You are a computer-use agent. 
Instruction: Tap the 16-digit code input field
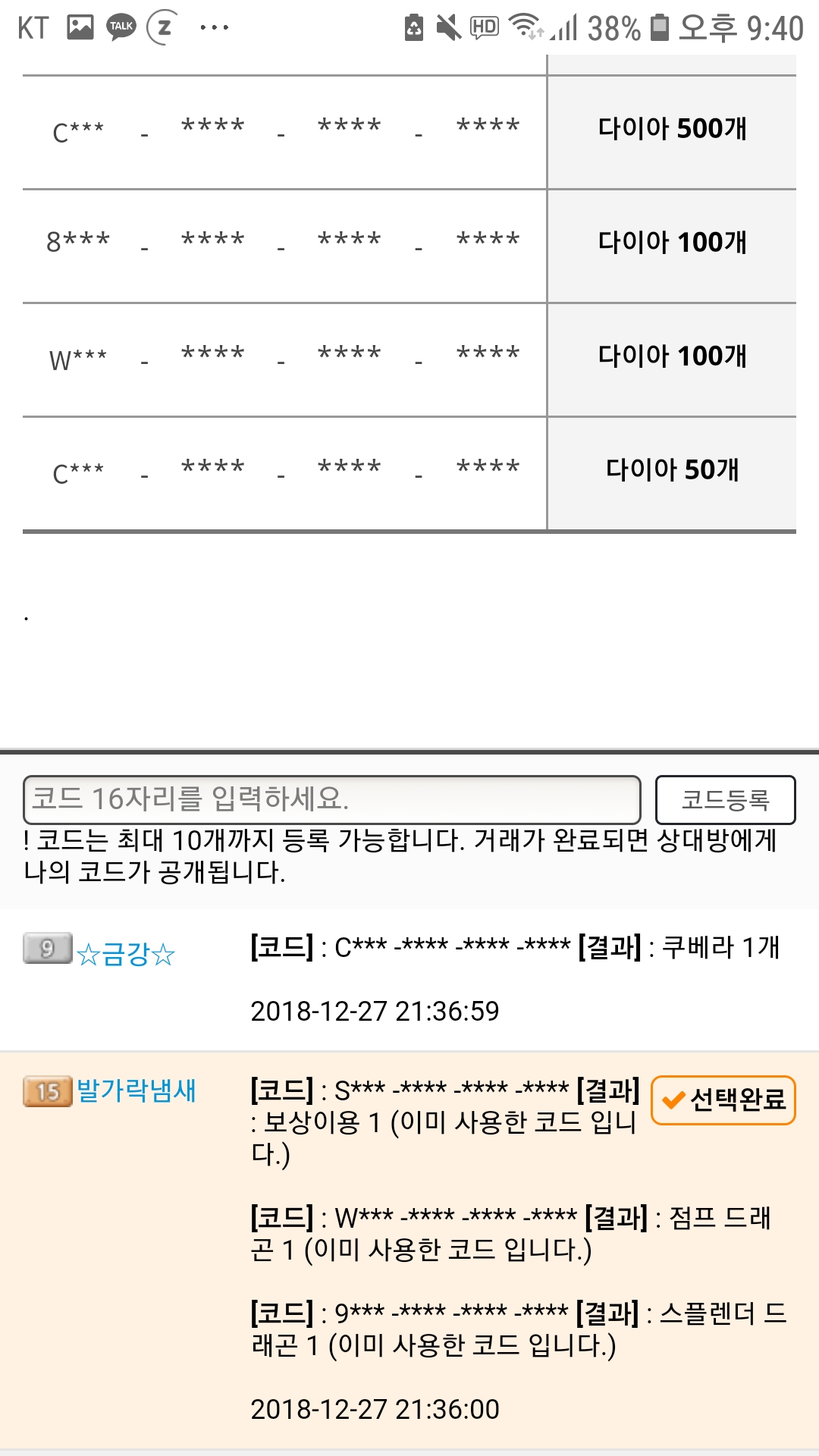click(x=331, y=799)
